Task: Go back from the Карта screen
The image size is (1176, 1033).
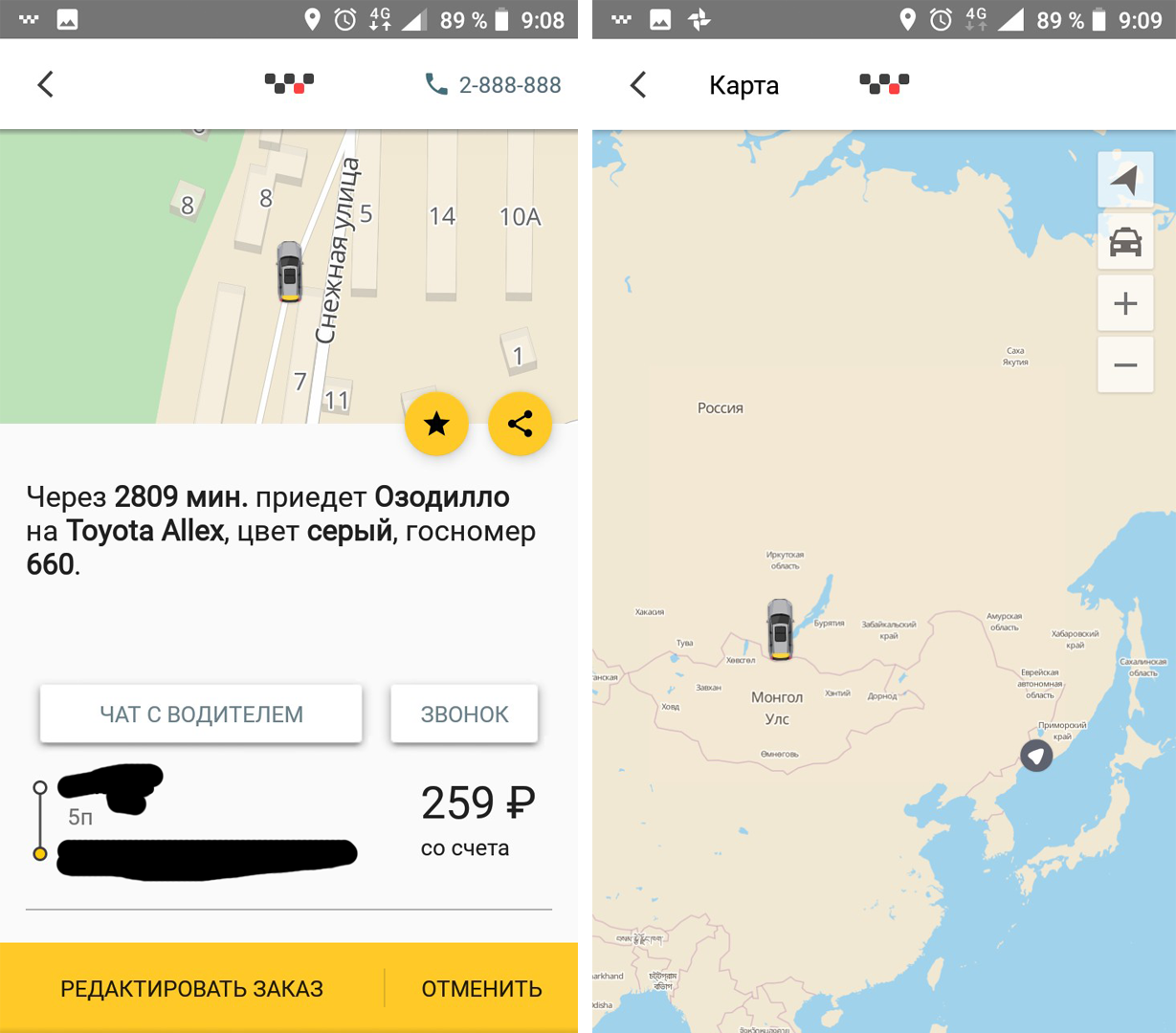Action: (638, 85)
